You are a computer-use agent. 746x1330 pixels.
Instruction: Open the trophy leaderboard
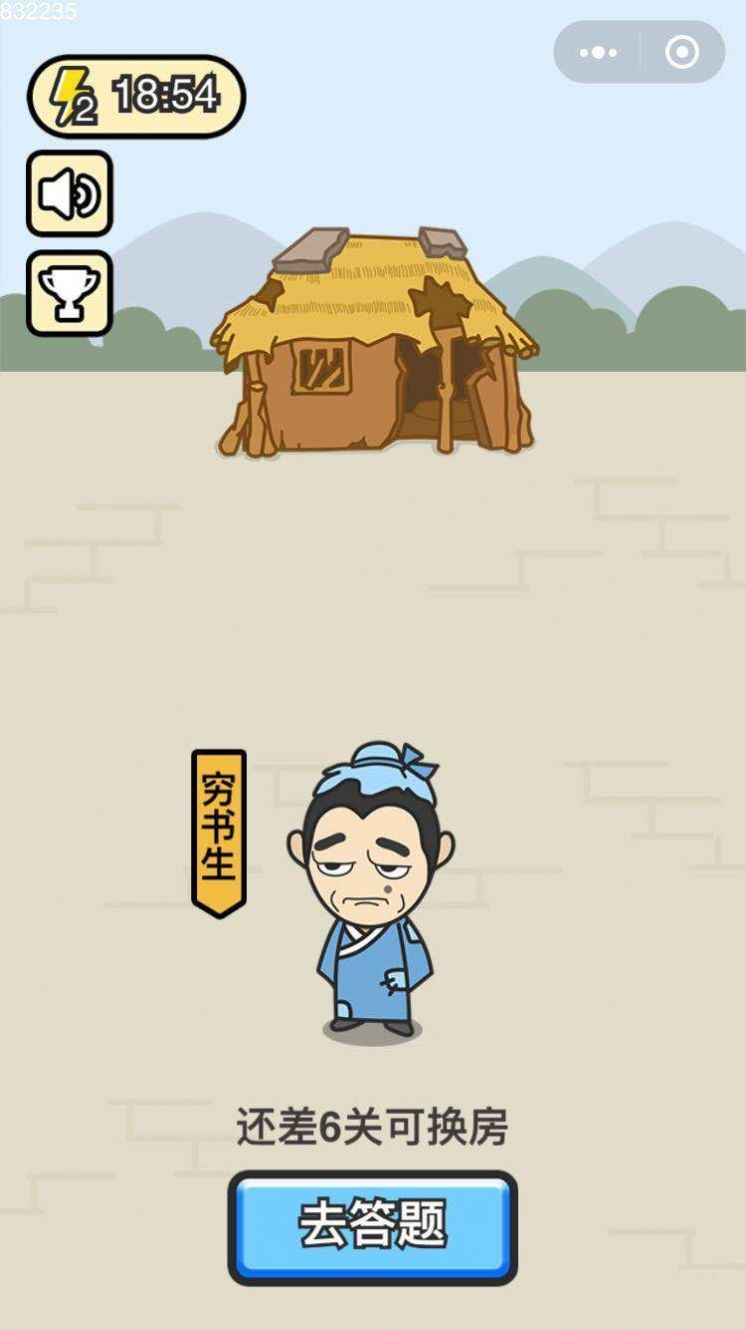69,293
